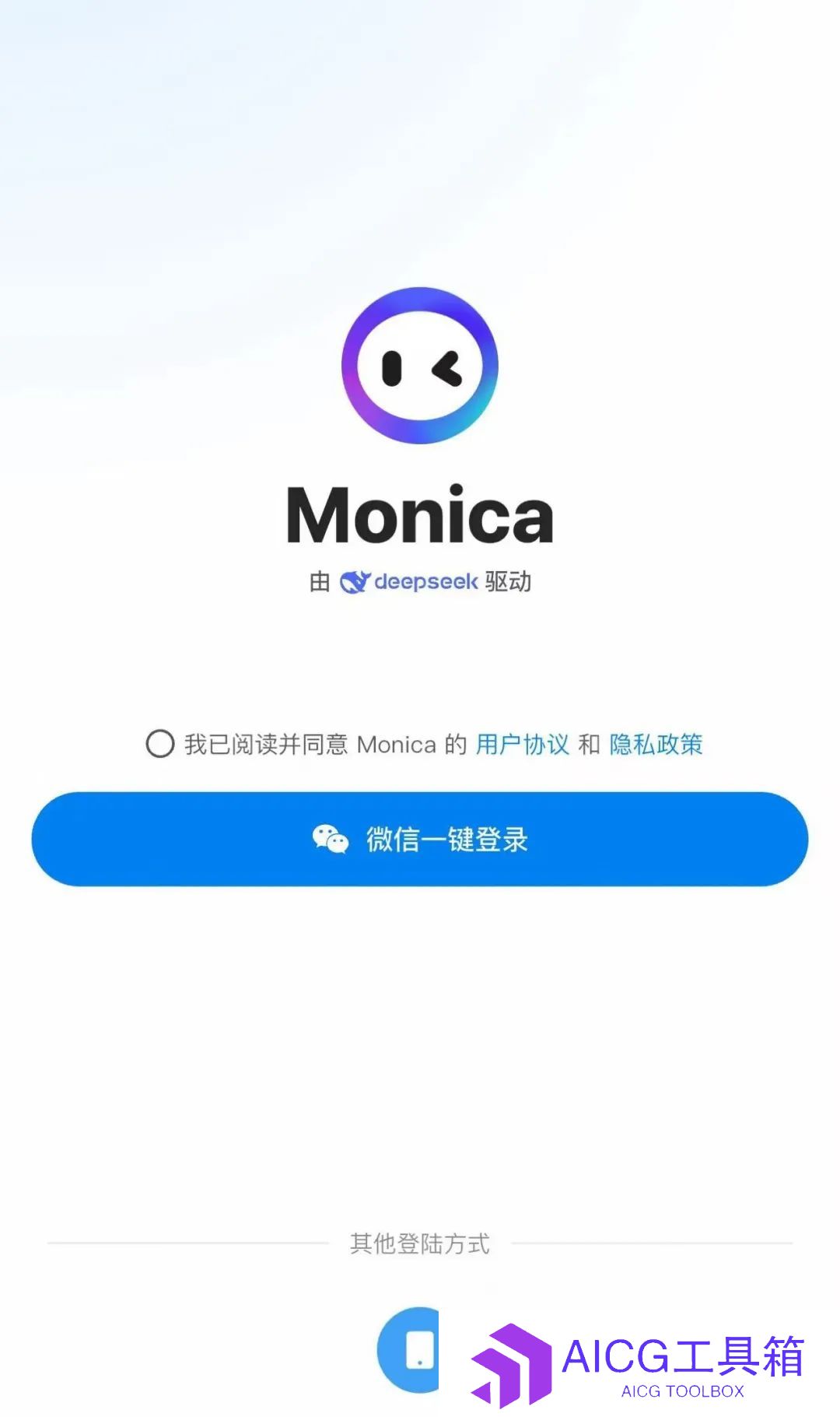Open the 用户协议 link
This screenshot has height=1417, width=840.
point(522,745)
